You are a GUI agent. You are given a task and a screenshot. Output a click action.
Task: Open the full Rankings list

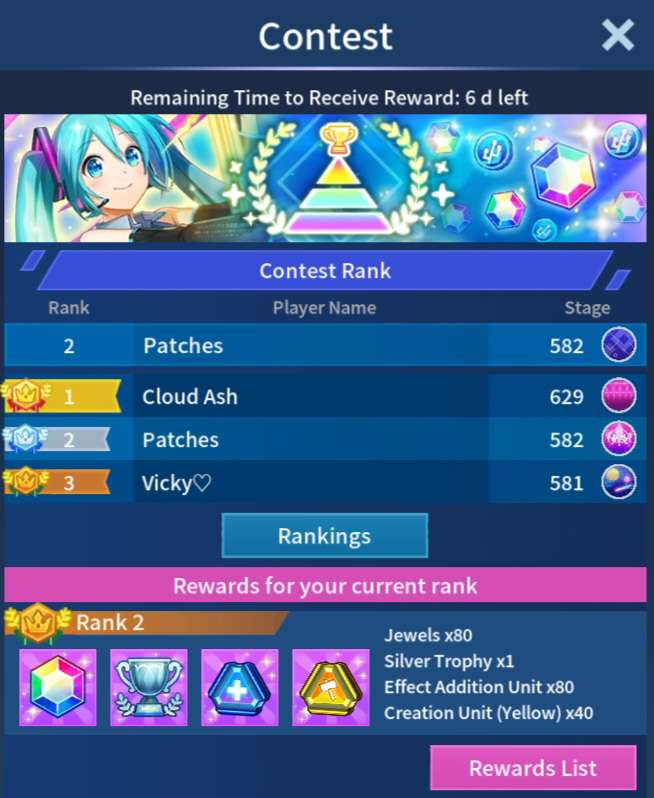325,536
